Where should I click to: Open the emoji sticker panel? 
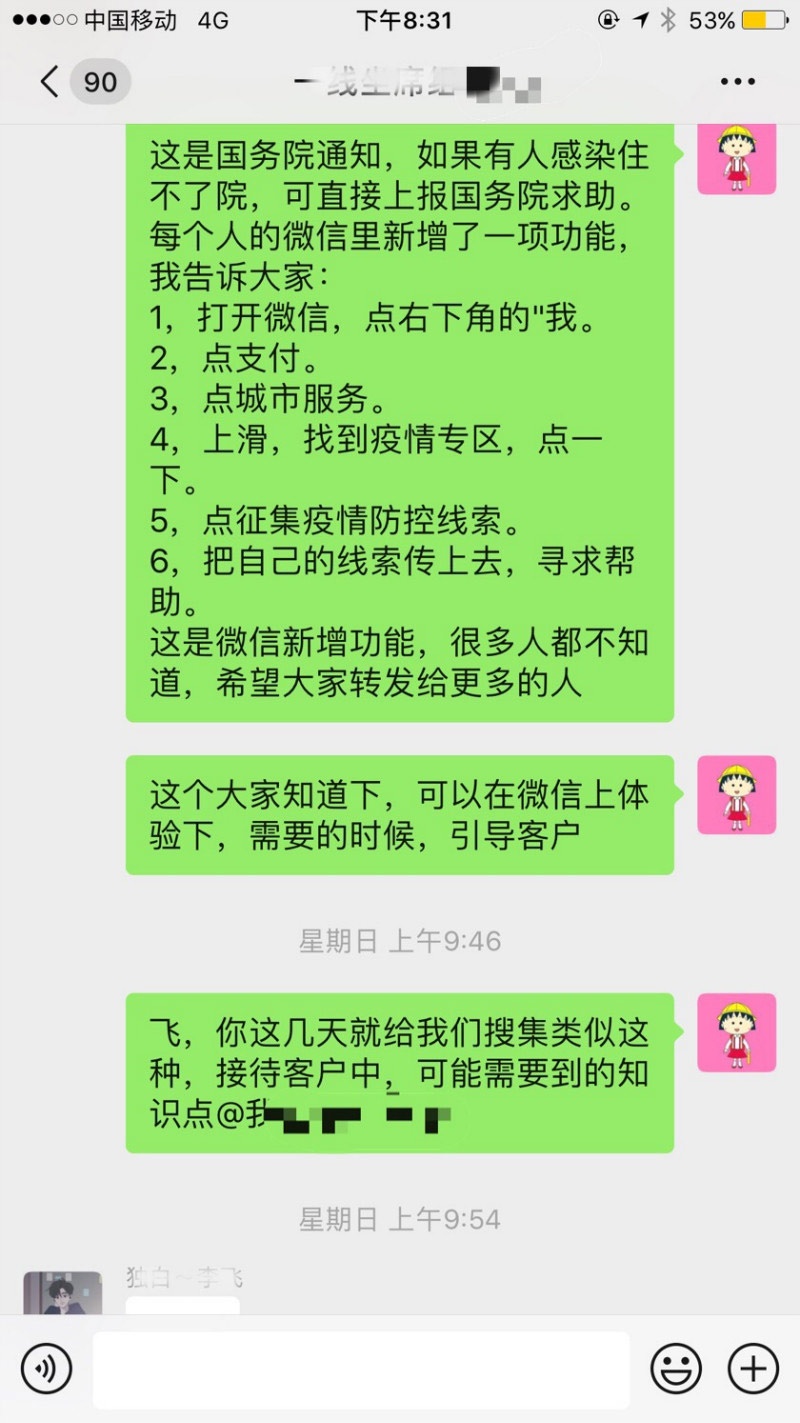click(x=676, y=1368)
